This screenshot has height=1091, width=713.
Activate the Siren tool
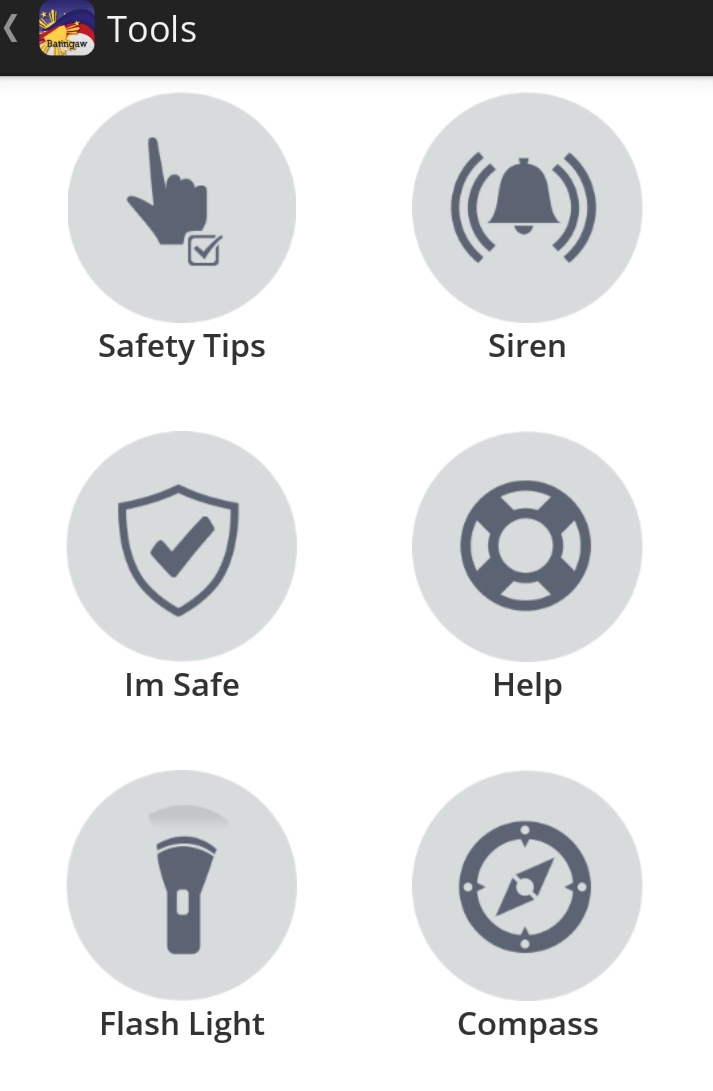point(526,207)
